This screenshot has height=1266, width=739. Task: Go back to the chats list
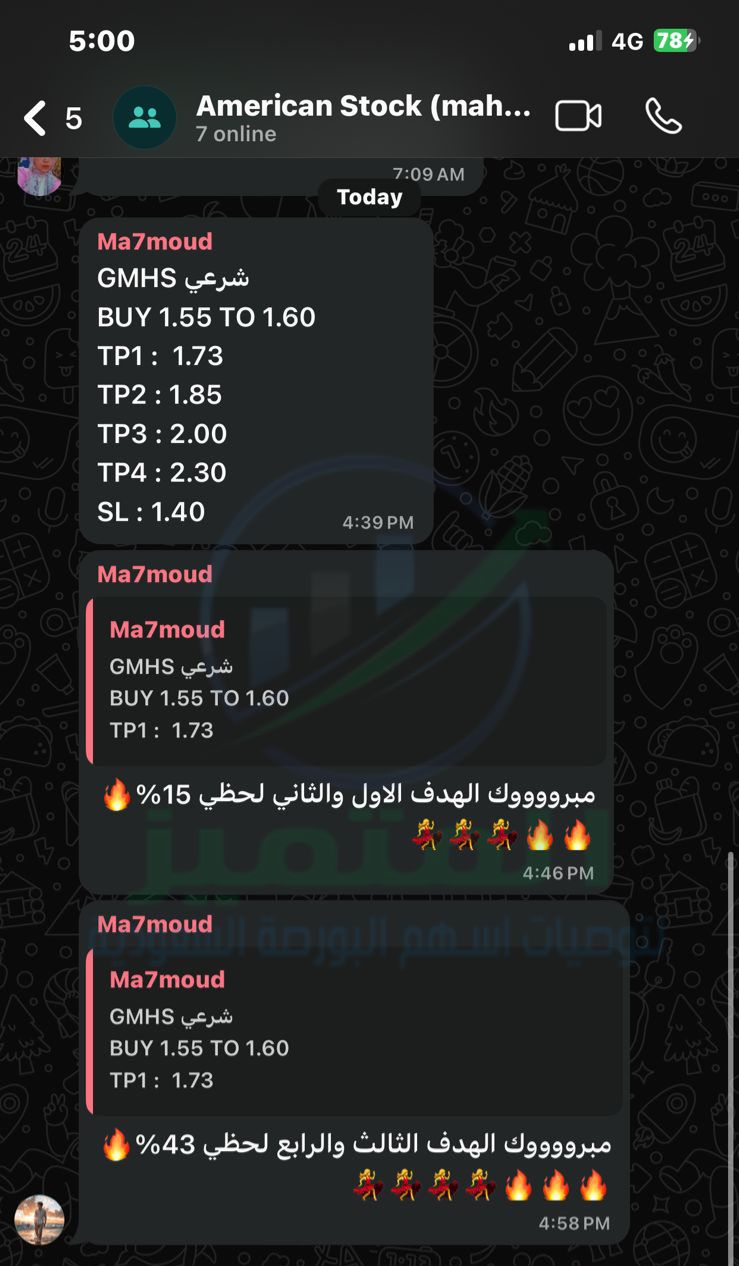click(36, 118)
